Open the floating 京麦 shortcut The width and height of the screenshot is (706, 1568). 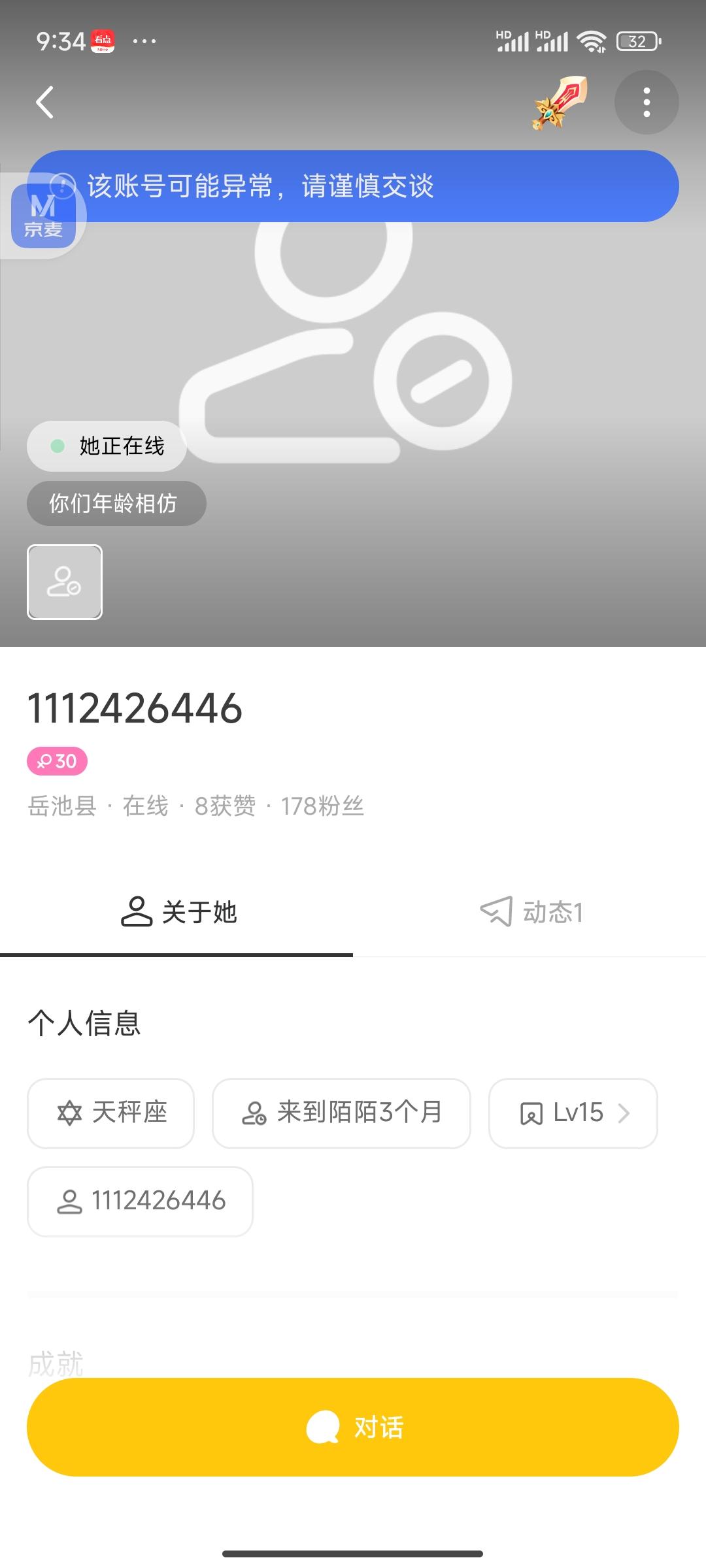click(x=43, y=216)
